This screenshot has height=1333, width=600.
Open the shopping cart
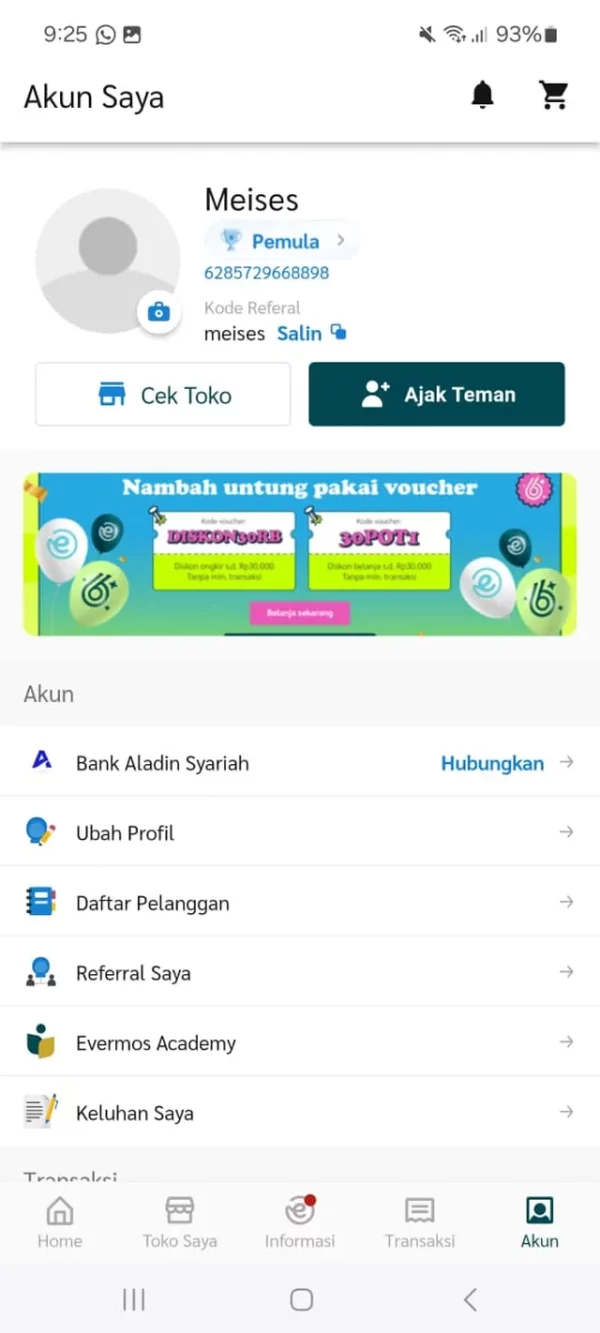pyautogui.click(x=553, y=96)
